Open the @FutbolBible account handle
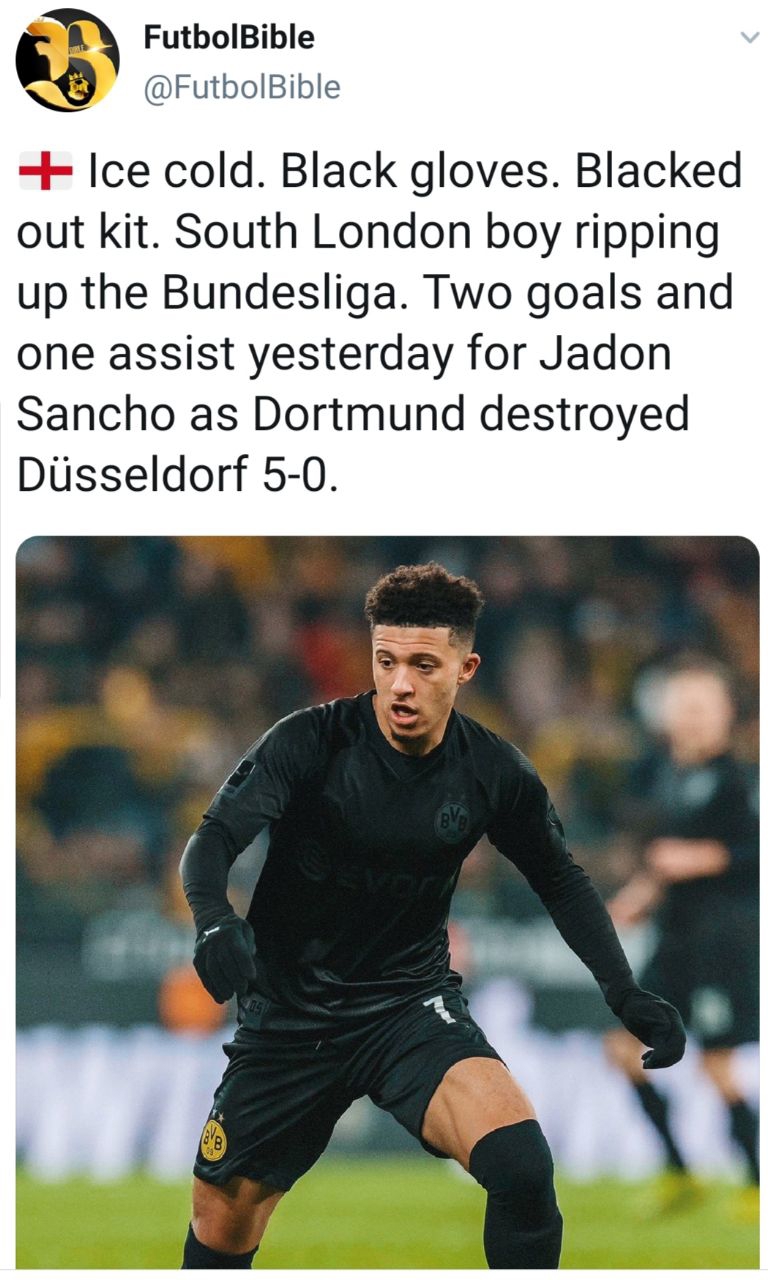The image size is (768, 1280). click(x=242, y=88)
